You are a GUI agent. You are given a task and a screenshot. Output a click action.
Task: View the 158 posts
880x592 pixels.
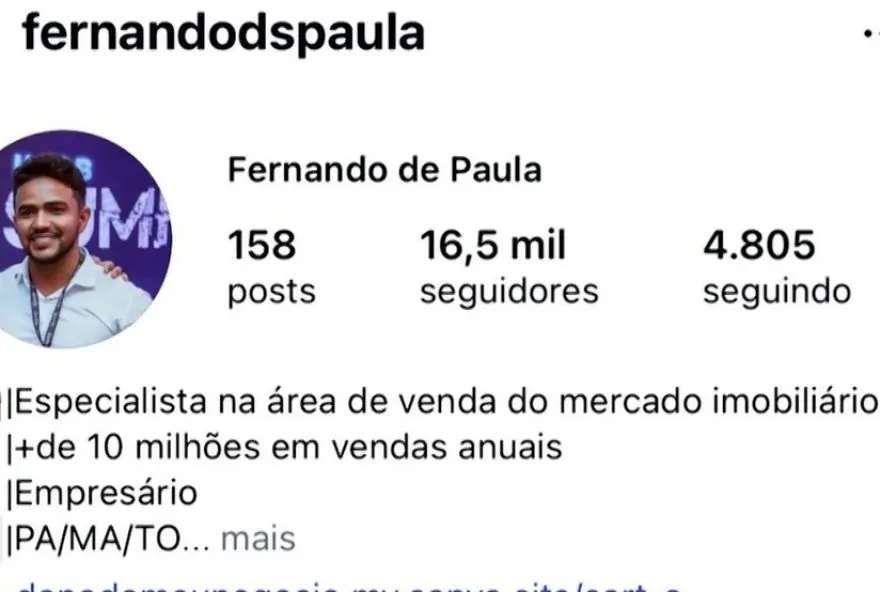pos(271,267)
